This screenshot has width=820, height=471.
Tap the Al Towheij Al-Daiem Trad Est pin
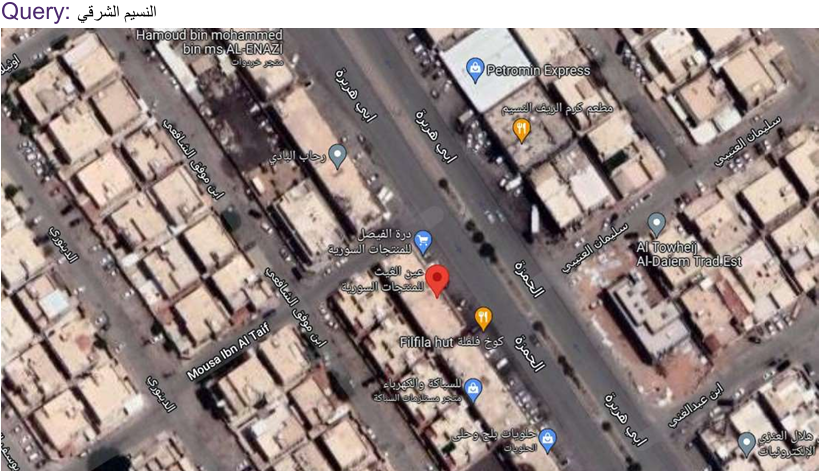pyautogui.click(x=656, y=223)
